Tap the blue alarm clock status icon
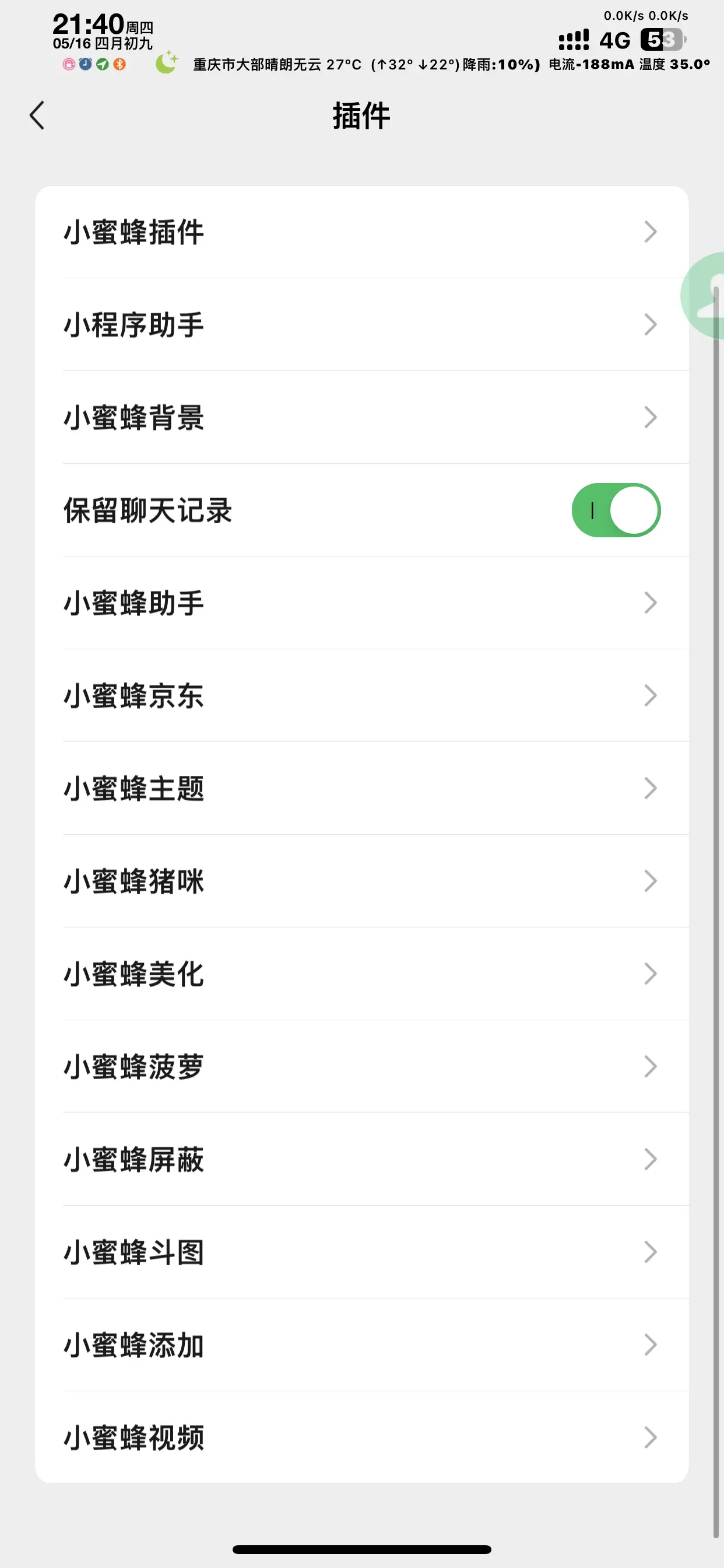724x1568 pixels. 86,65
